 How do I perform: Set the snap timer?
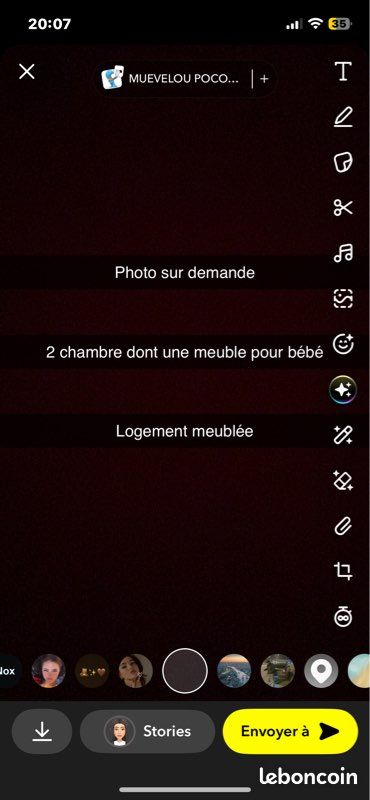343,617
